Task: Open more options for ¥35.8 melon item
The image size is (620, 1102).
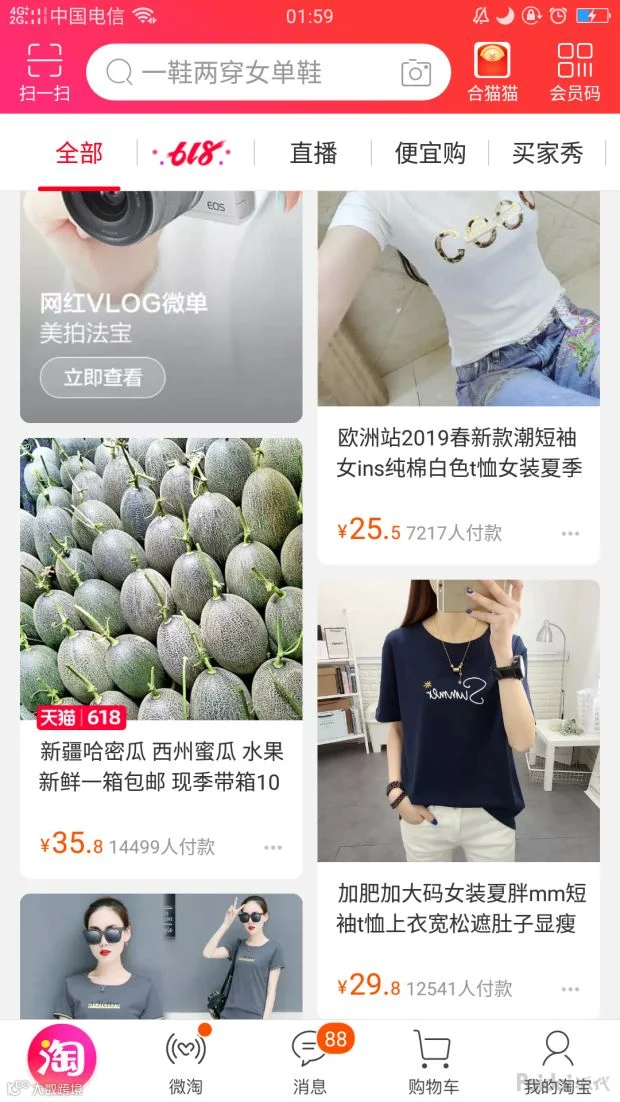Action: coord(273,847)
